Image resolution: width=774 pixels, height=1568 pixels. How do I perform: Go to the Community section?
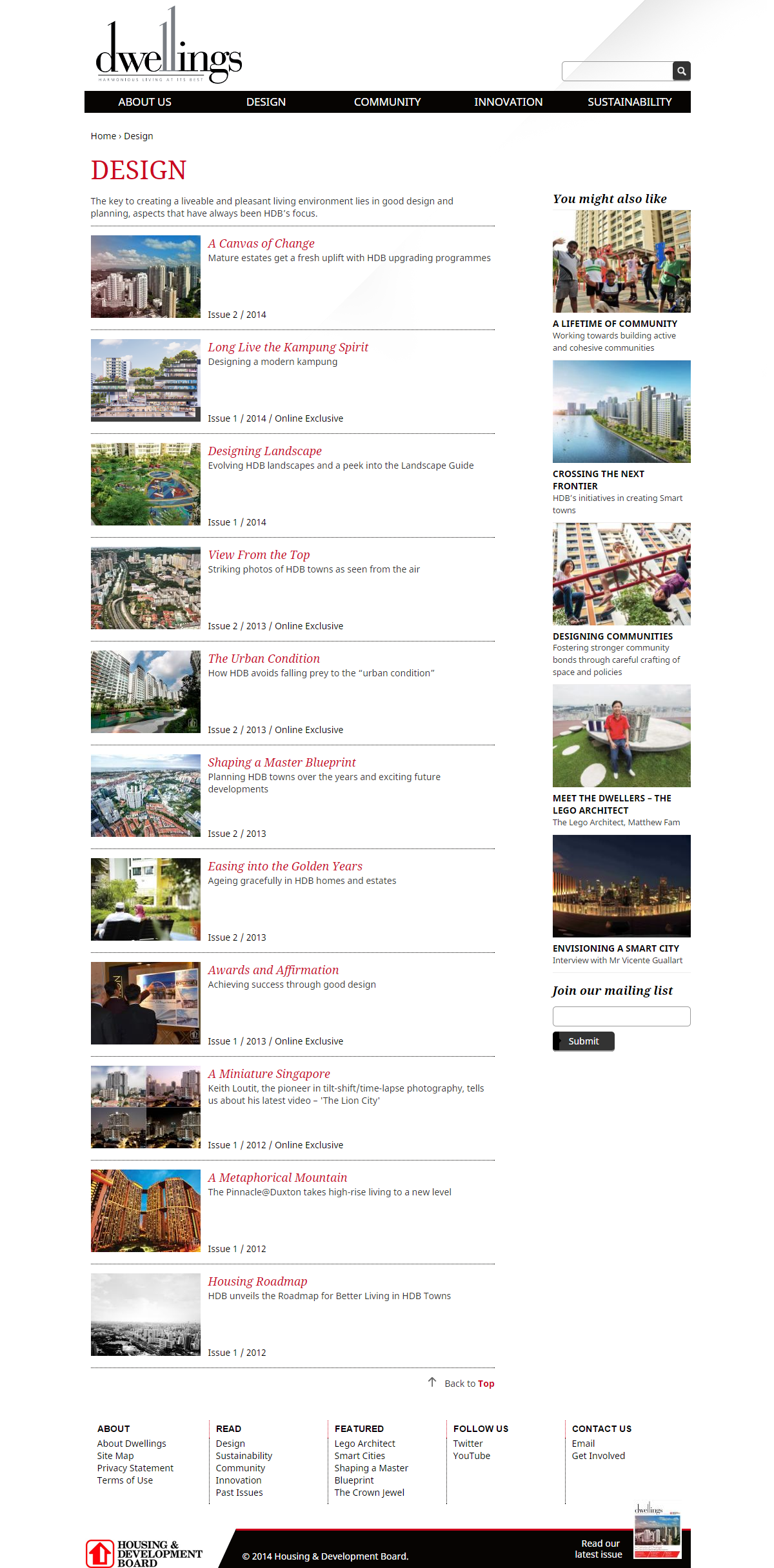click(x=387, y=102)
